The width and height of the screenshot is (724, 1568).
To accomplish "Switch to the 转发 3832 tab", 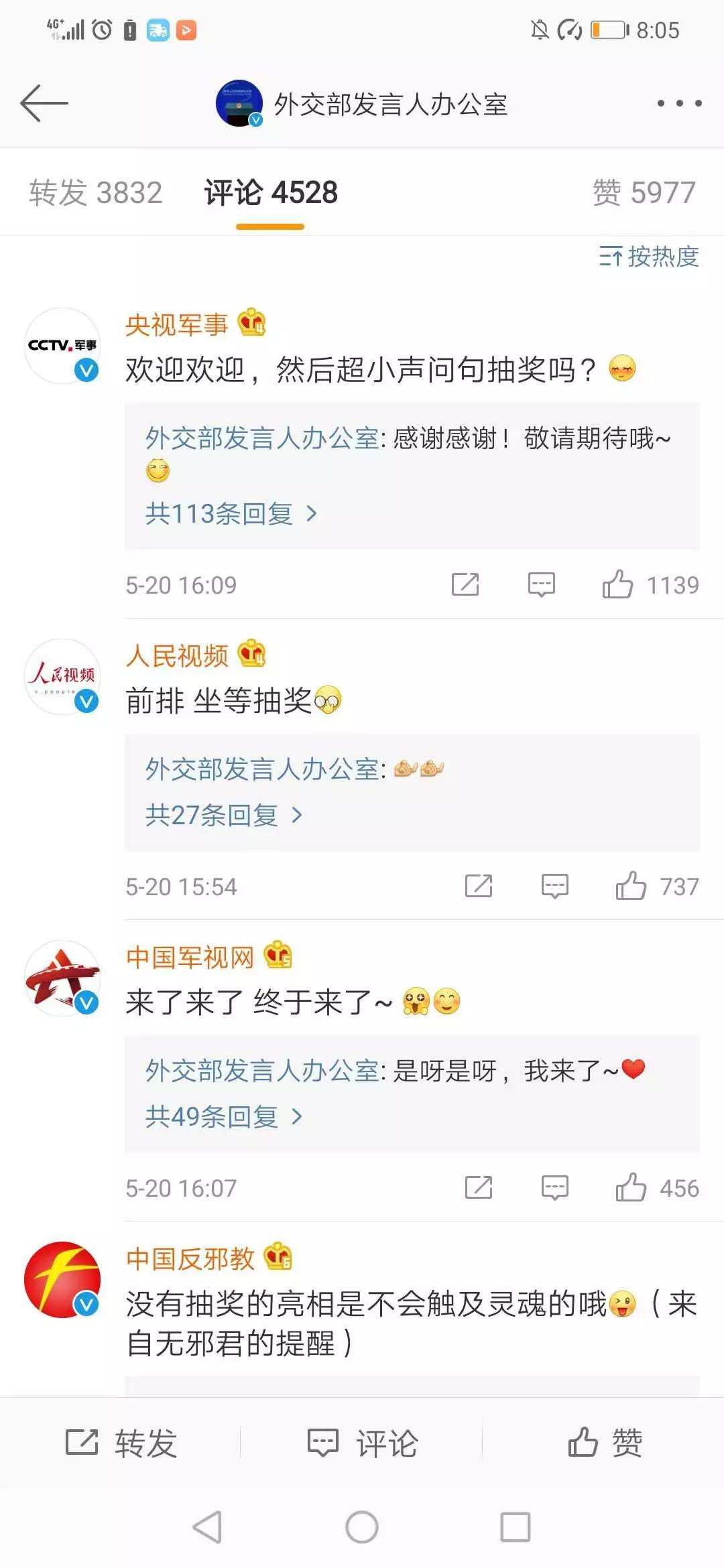I will click(96, 193).
